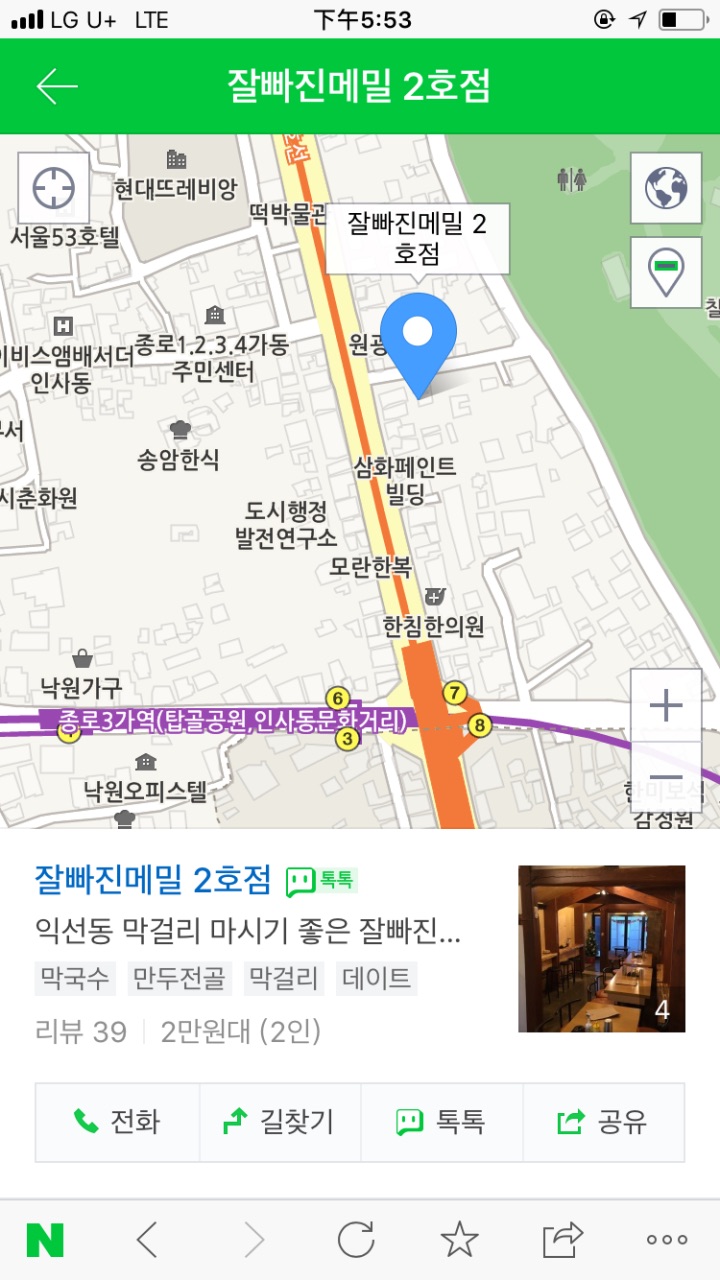
Task: Start a 톡톡 chat with the restaurant
Action: click(441, 1122)
